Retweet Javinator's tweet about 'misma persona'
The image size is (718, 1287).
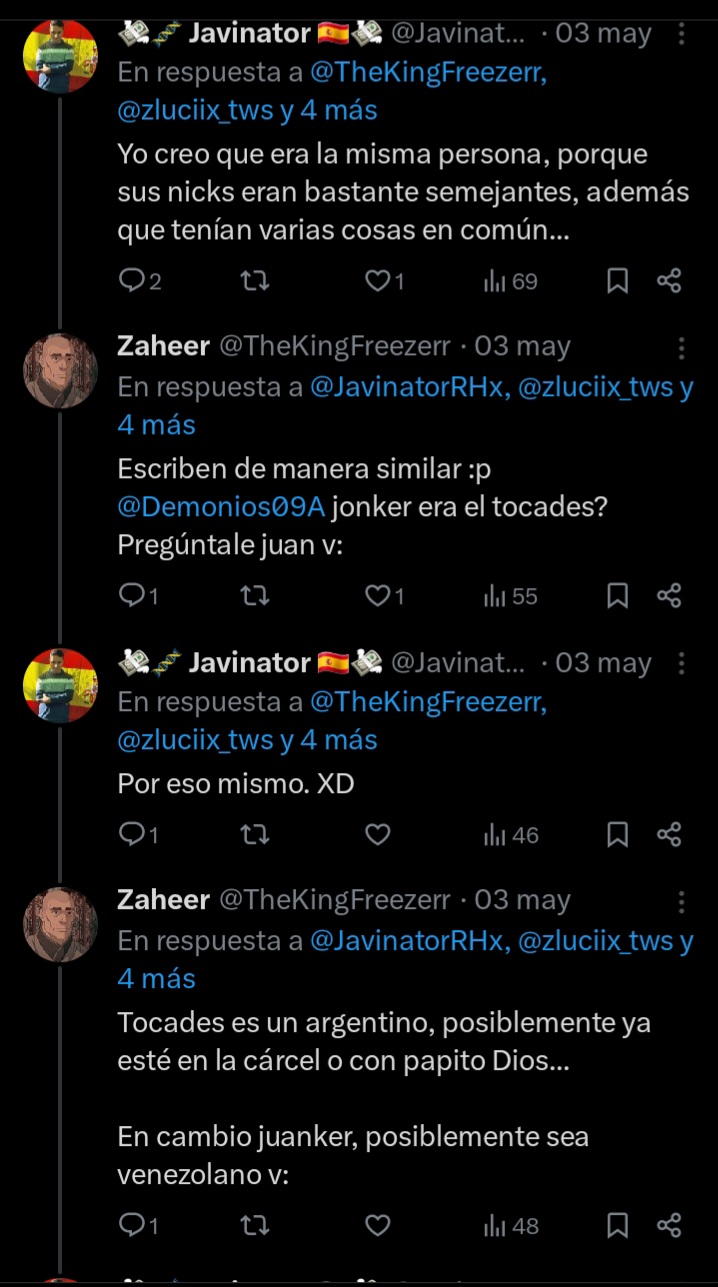pos(256,282)
